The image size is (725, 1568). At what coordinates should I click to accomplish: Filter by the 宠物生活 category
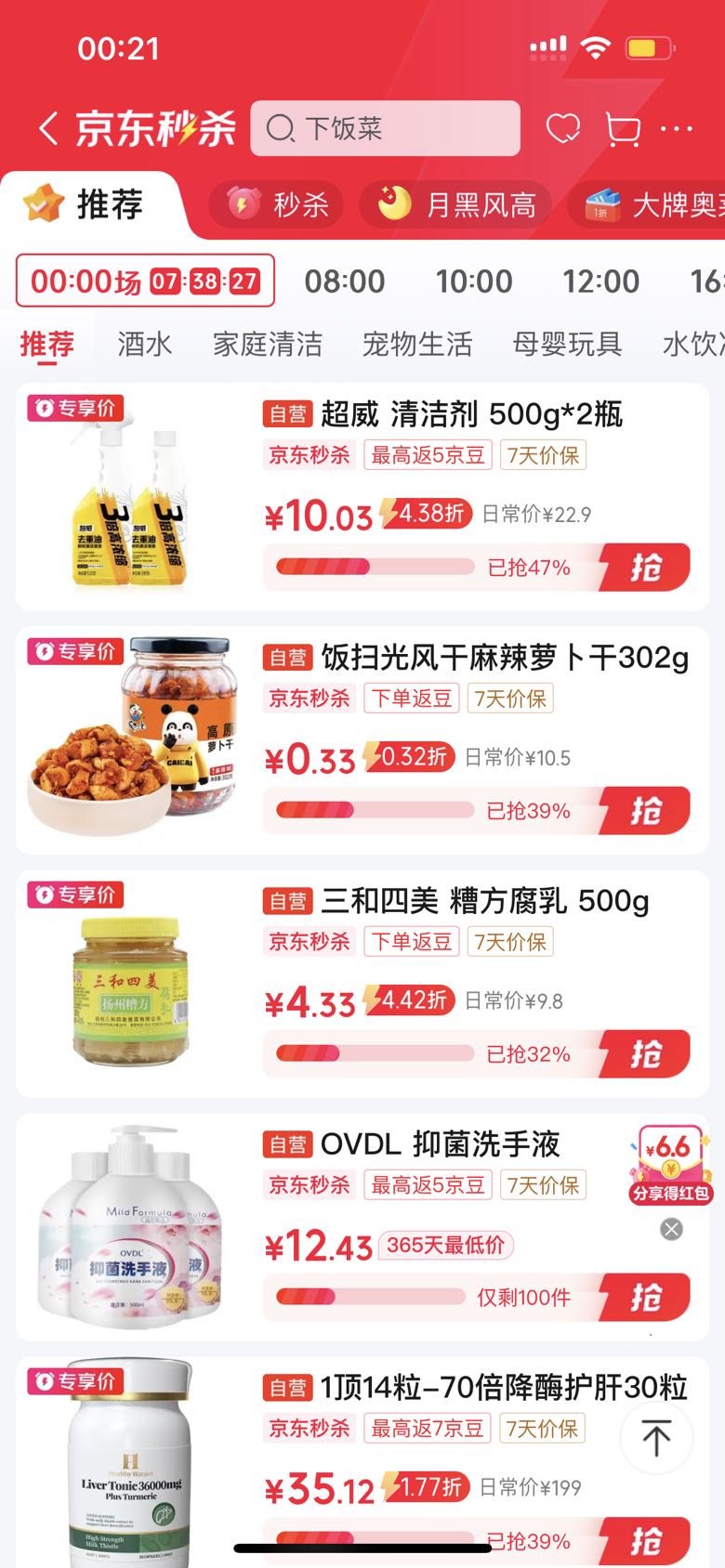(x=417, y=344)
